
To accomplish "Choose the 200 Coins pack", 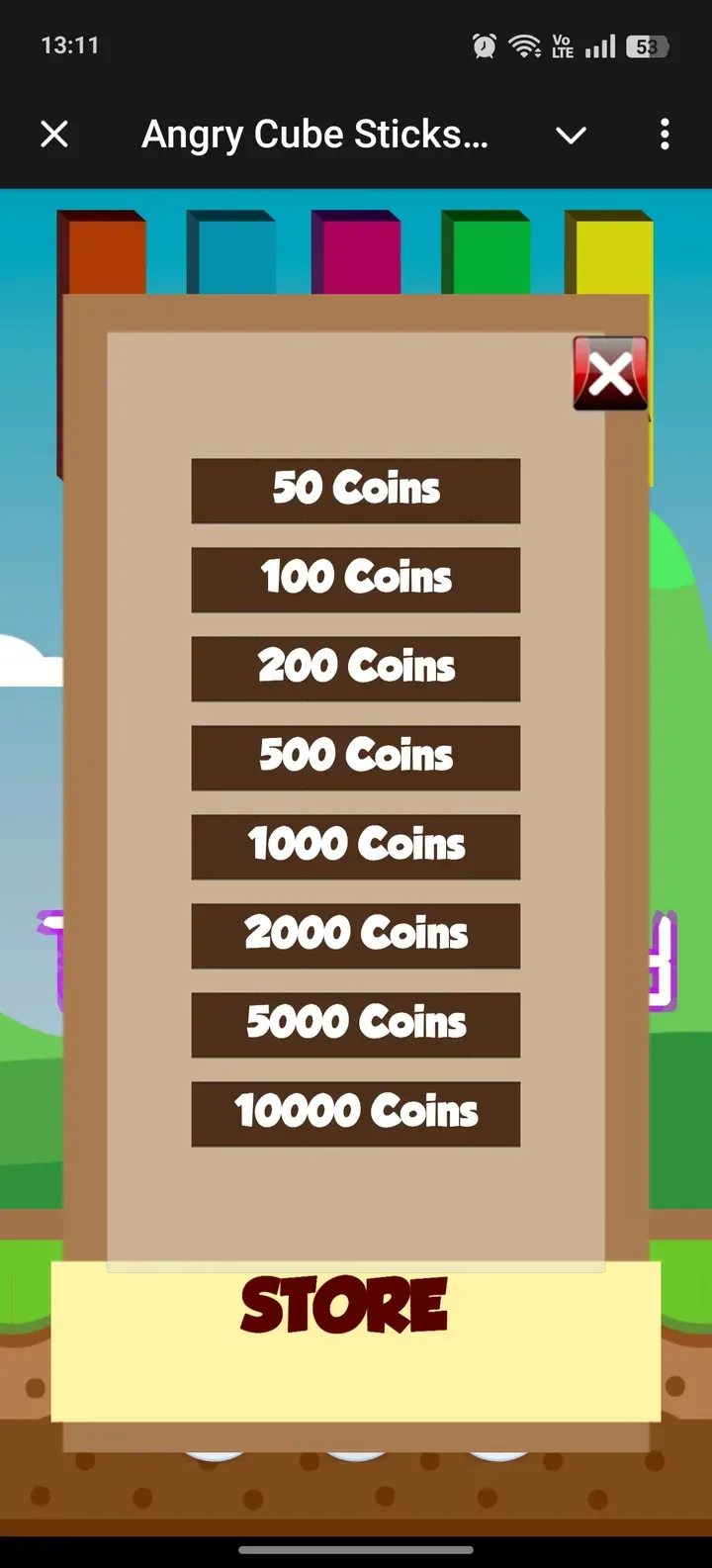I will [356, 668].
